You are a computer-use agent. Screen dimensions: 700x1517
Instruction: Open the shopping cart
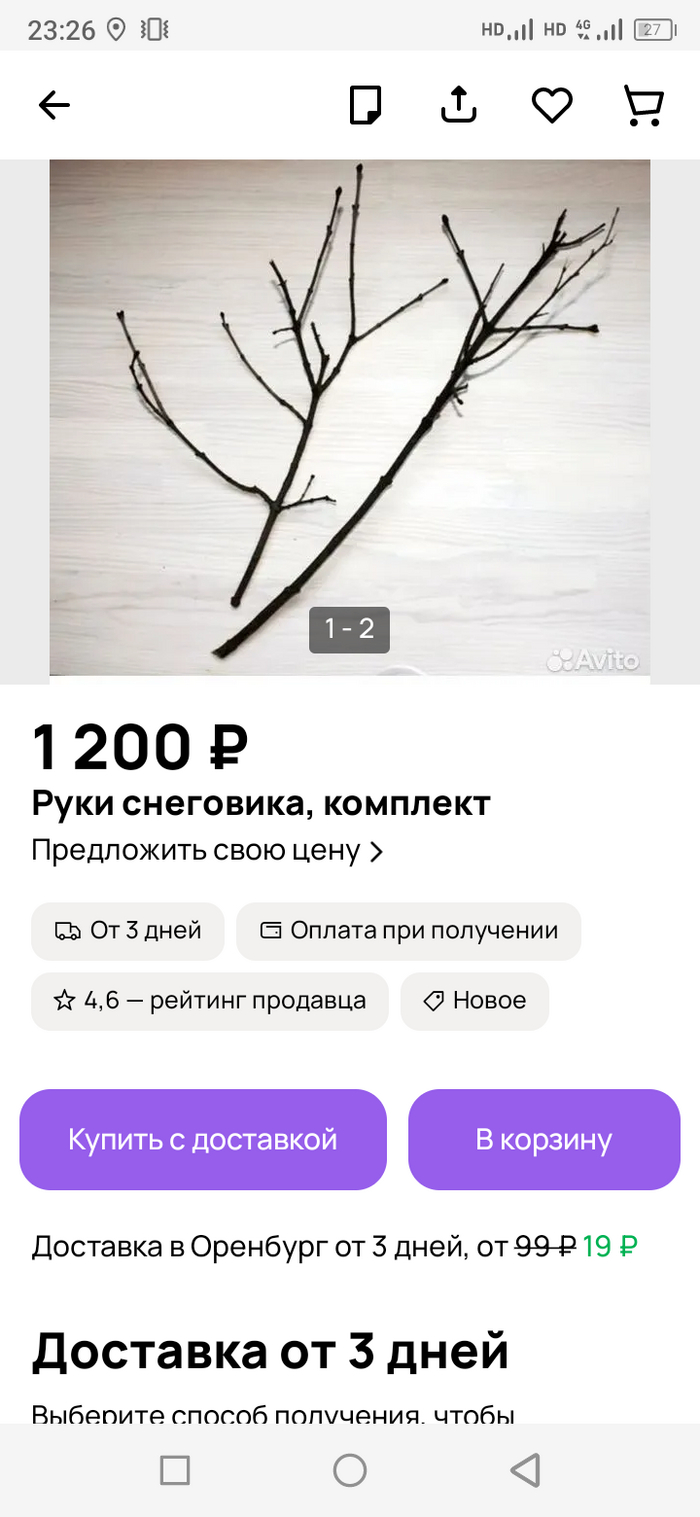pos(644,105)
